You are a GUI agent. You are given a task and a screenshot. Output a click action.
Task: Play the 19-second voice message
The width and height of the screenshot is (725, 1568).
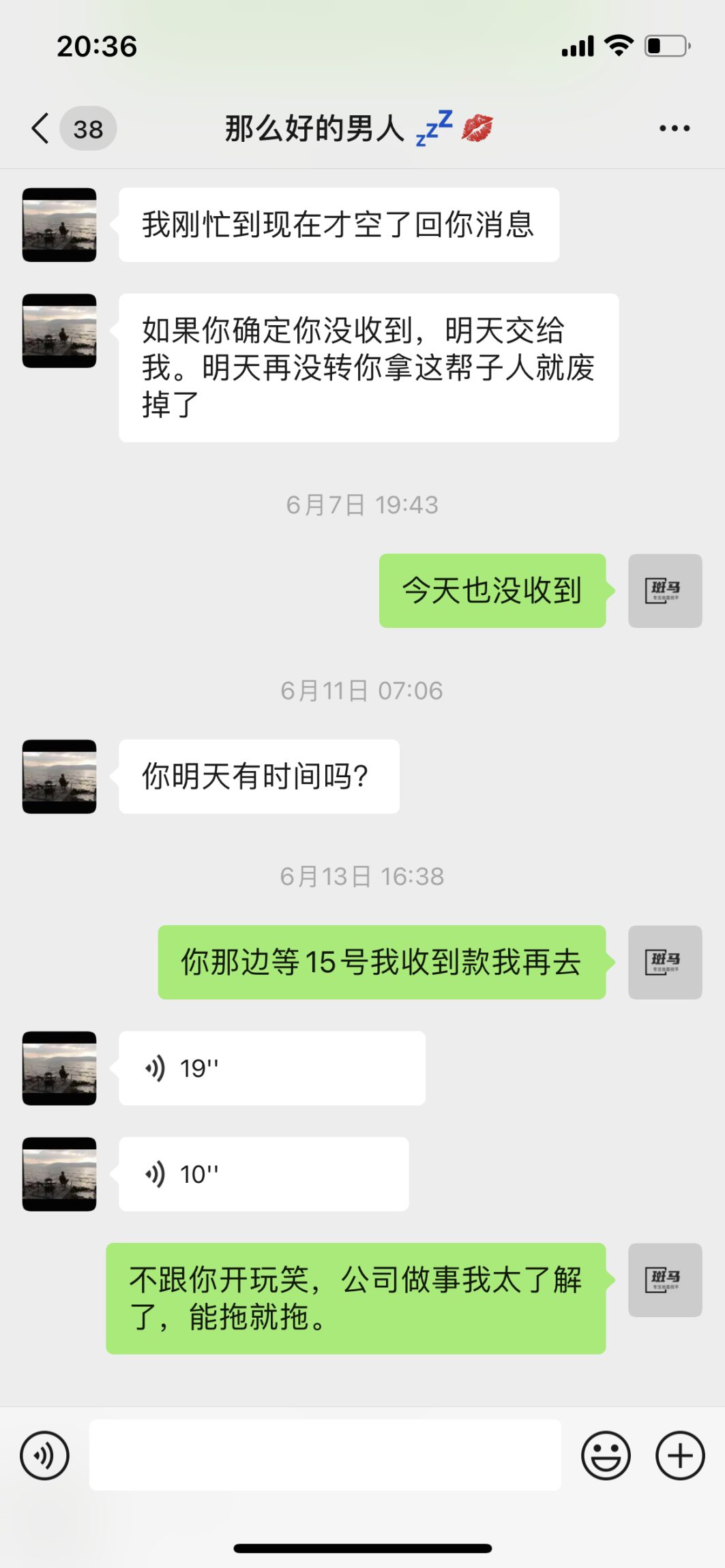(271, 1068)
